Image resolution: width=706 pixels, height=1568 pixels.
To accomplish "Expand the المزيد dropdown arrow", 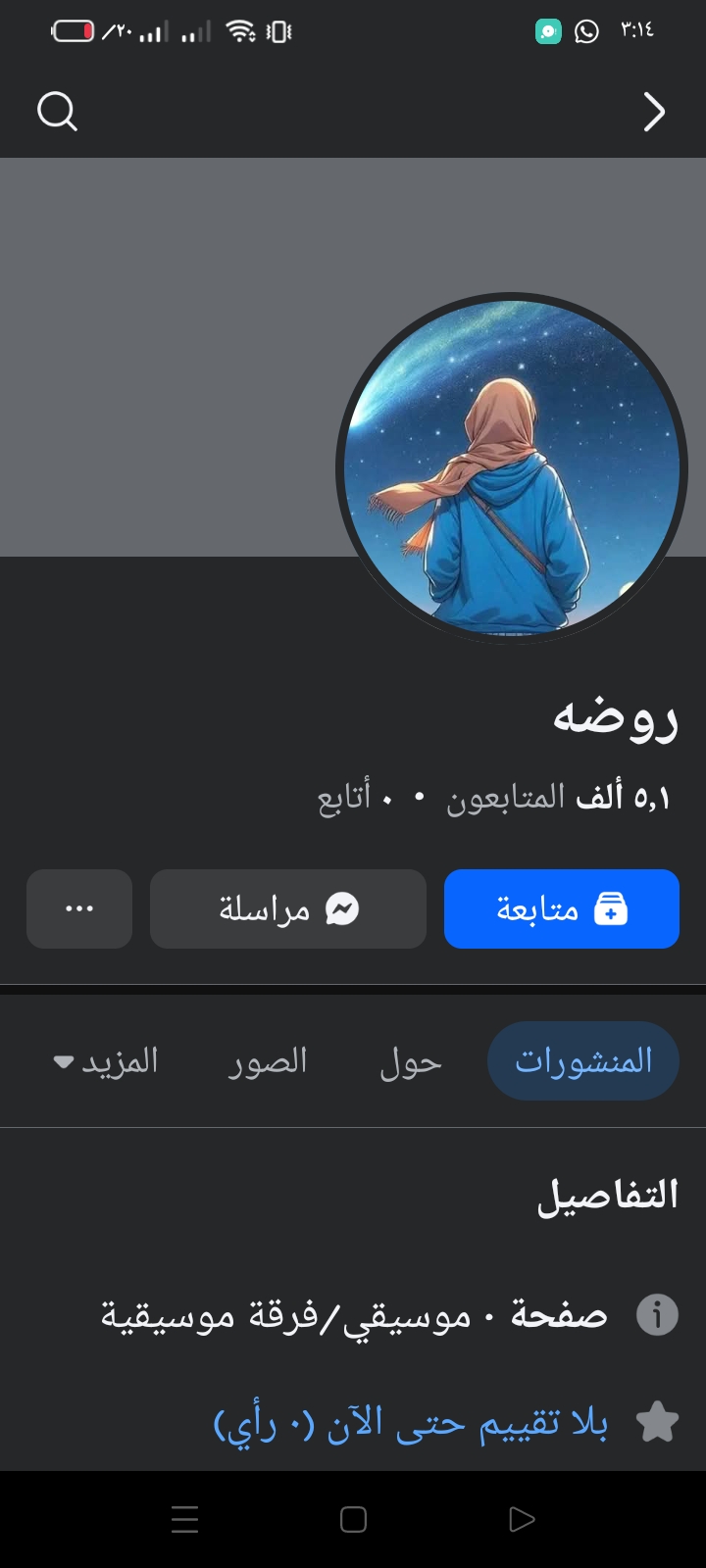I will click(61, 1060).
